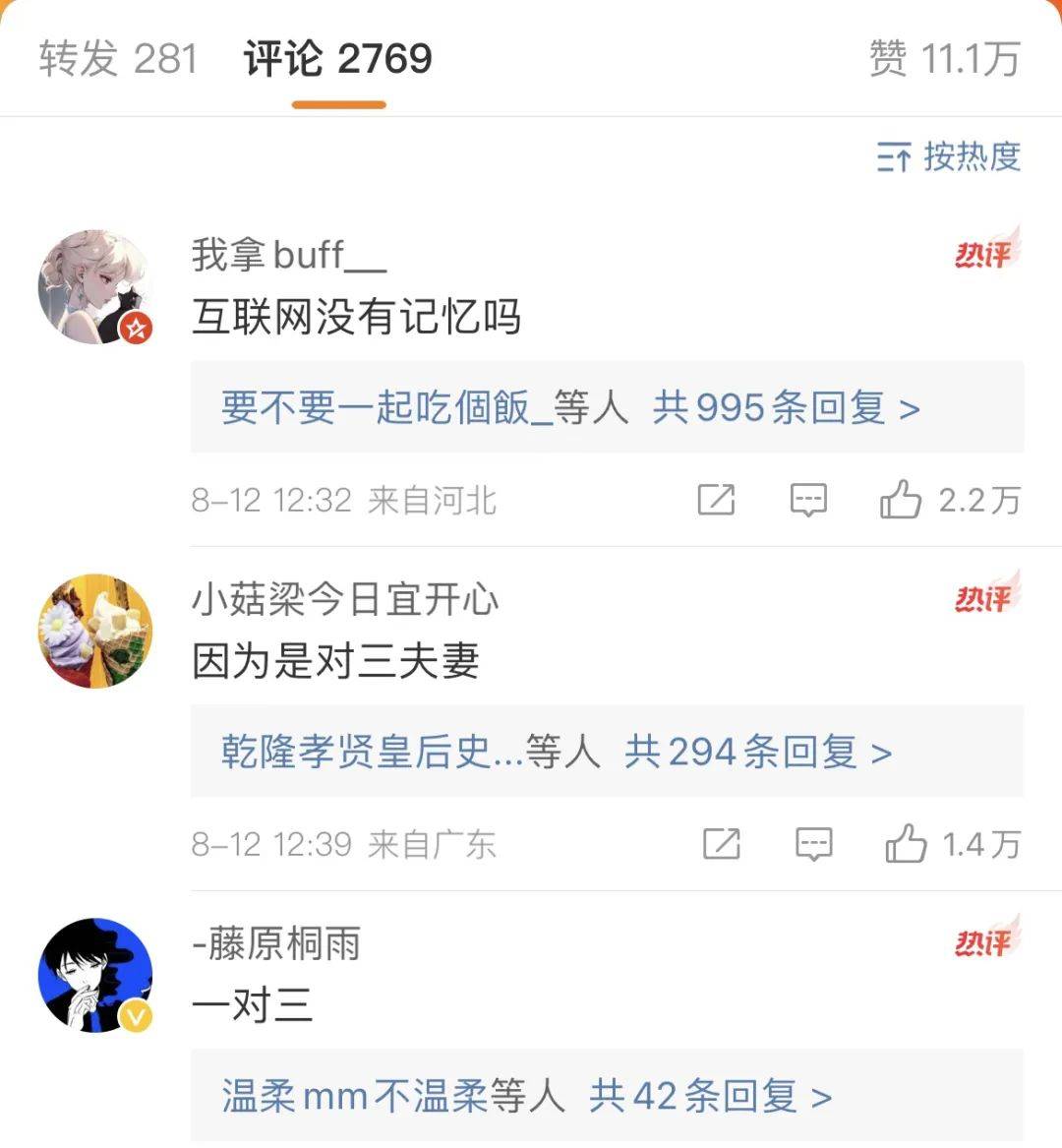Repost 小菇梁今日宜开心's comment

pyautogui.click(x=722, y=843)
